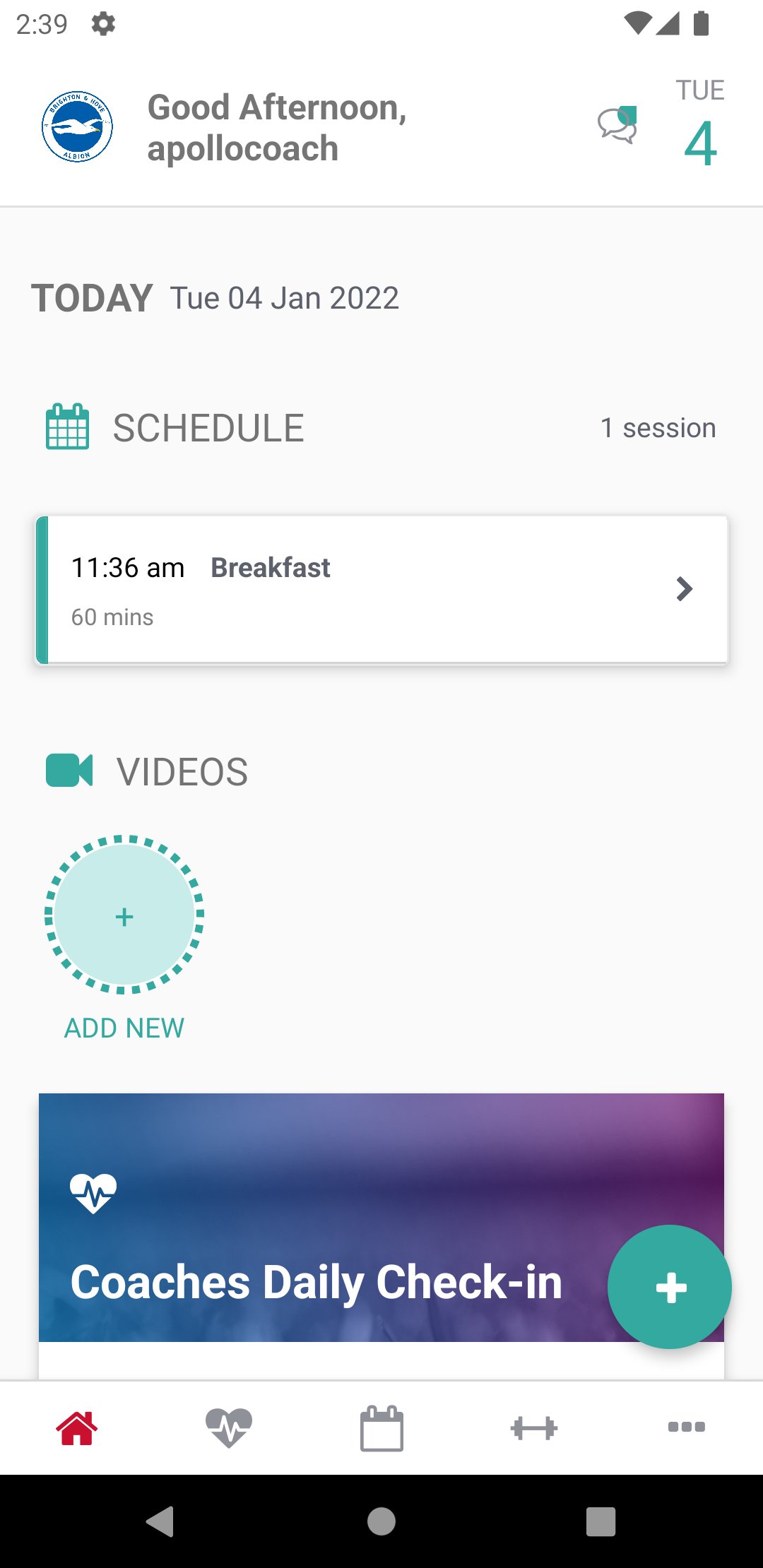
Task: Switch to the heart rate wellness tab
Action: pos(229,1428)
